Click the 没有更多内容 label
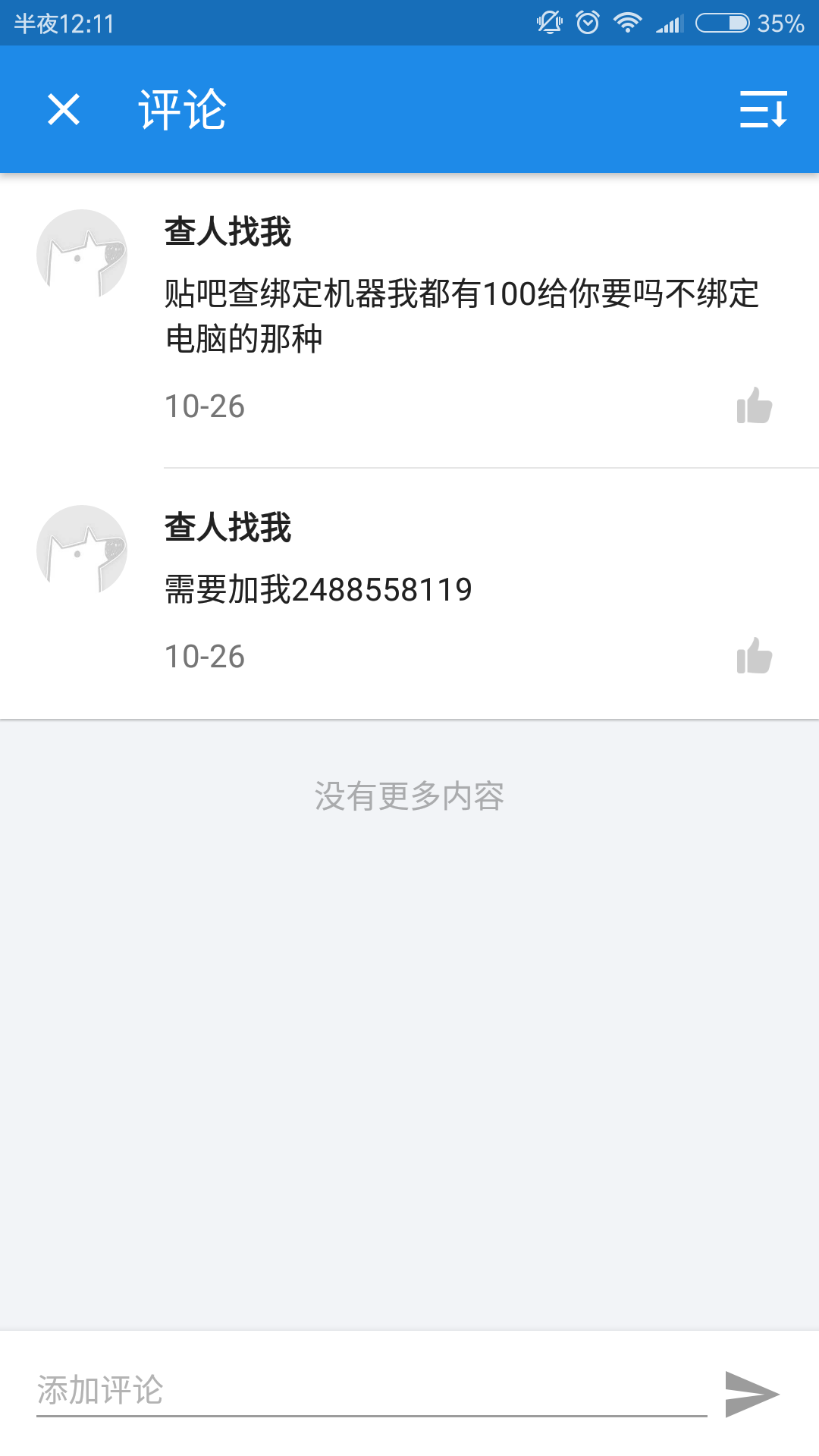The height and width of the screenshot is (1456, 819). click(x=409, y=795)
